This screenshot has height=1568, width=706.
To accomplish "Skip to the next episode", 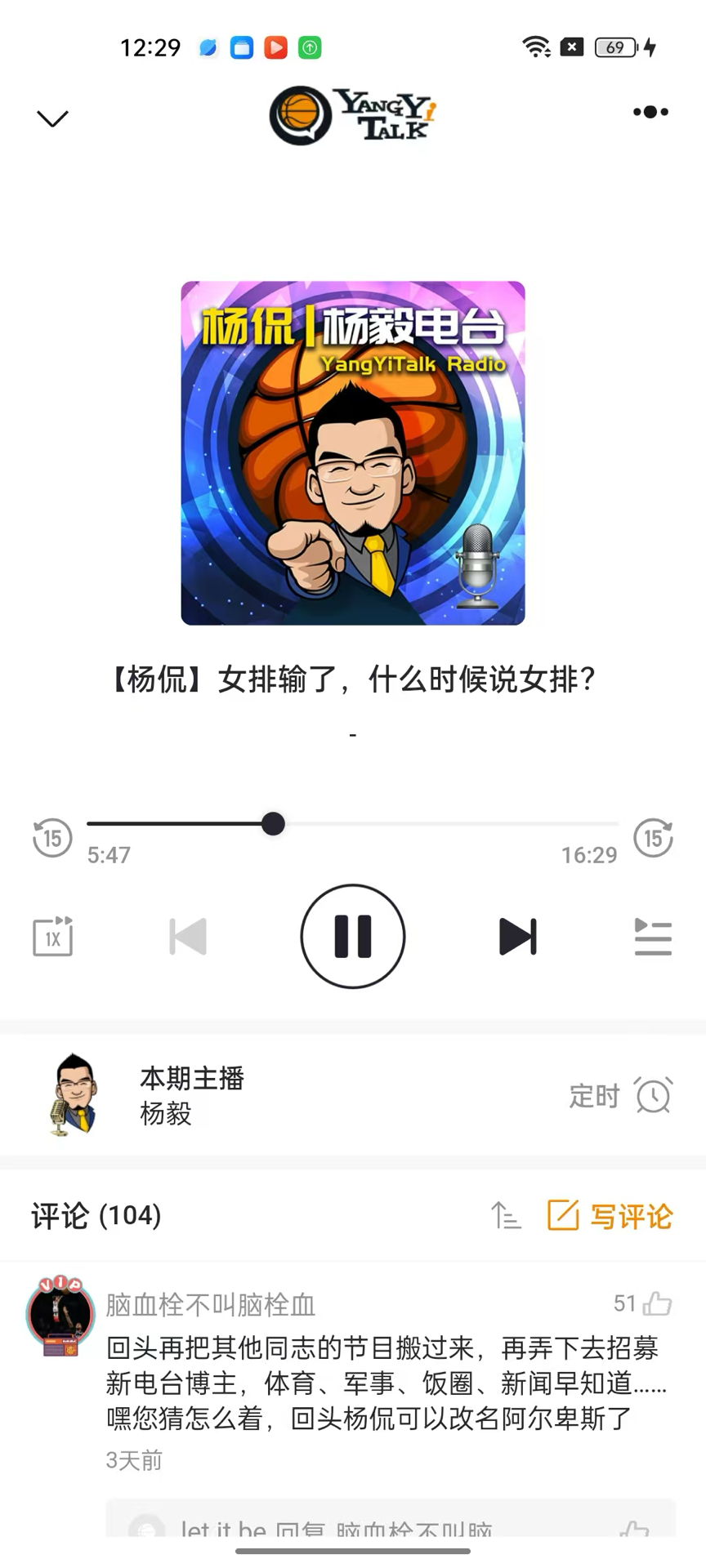I will 516,937.
